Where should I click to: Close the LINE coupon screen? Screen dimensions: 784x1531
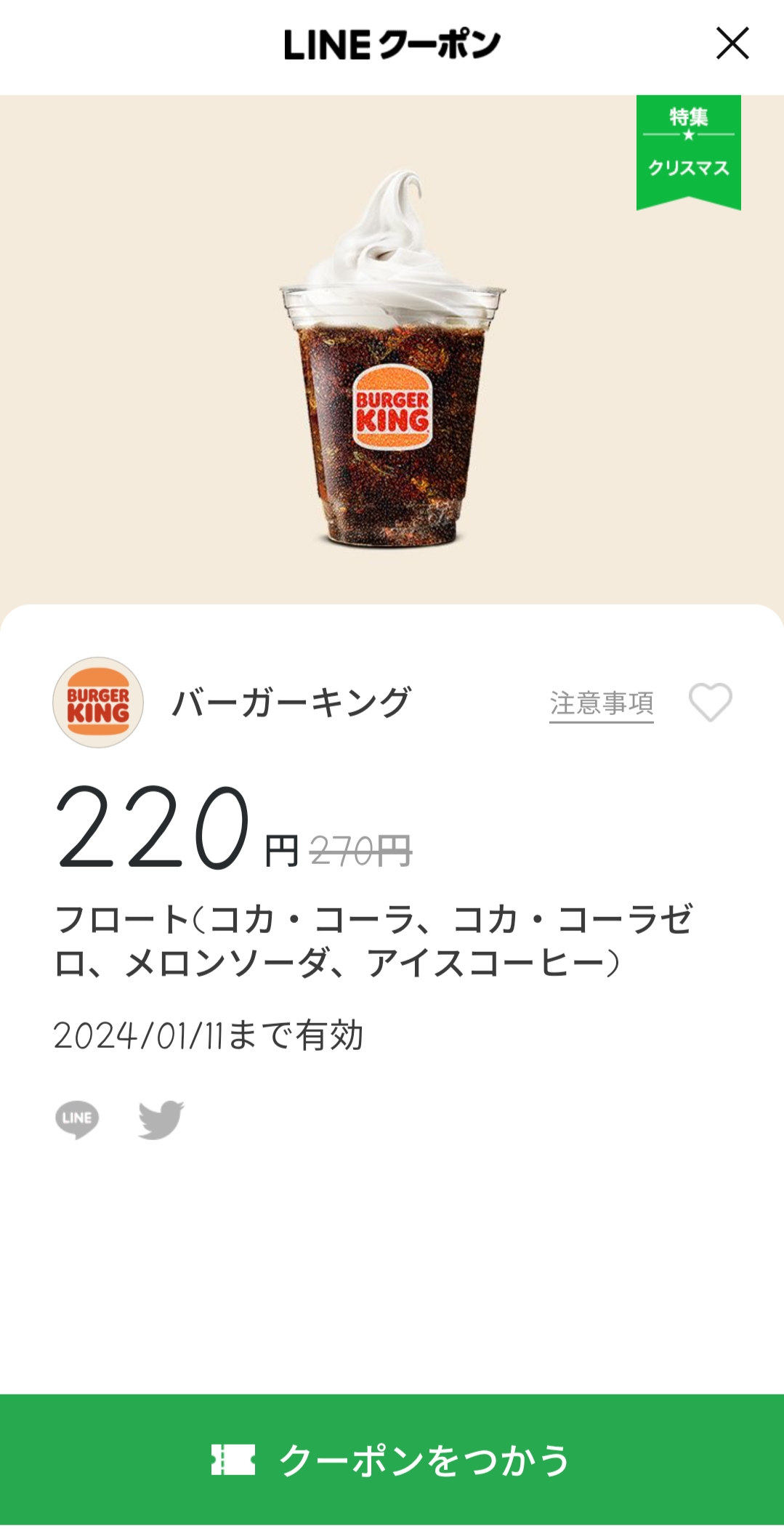(x=732, y=44)
